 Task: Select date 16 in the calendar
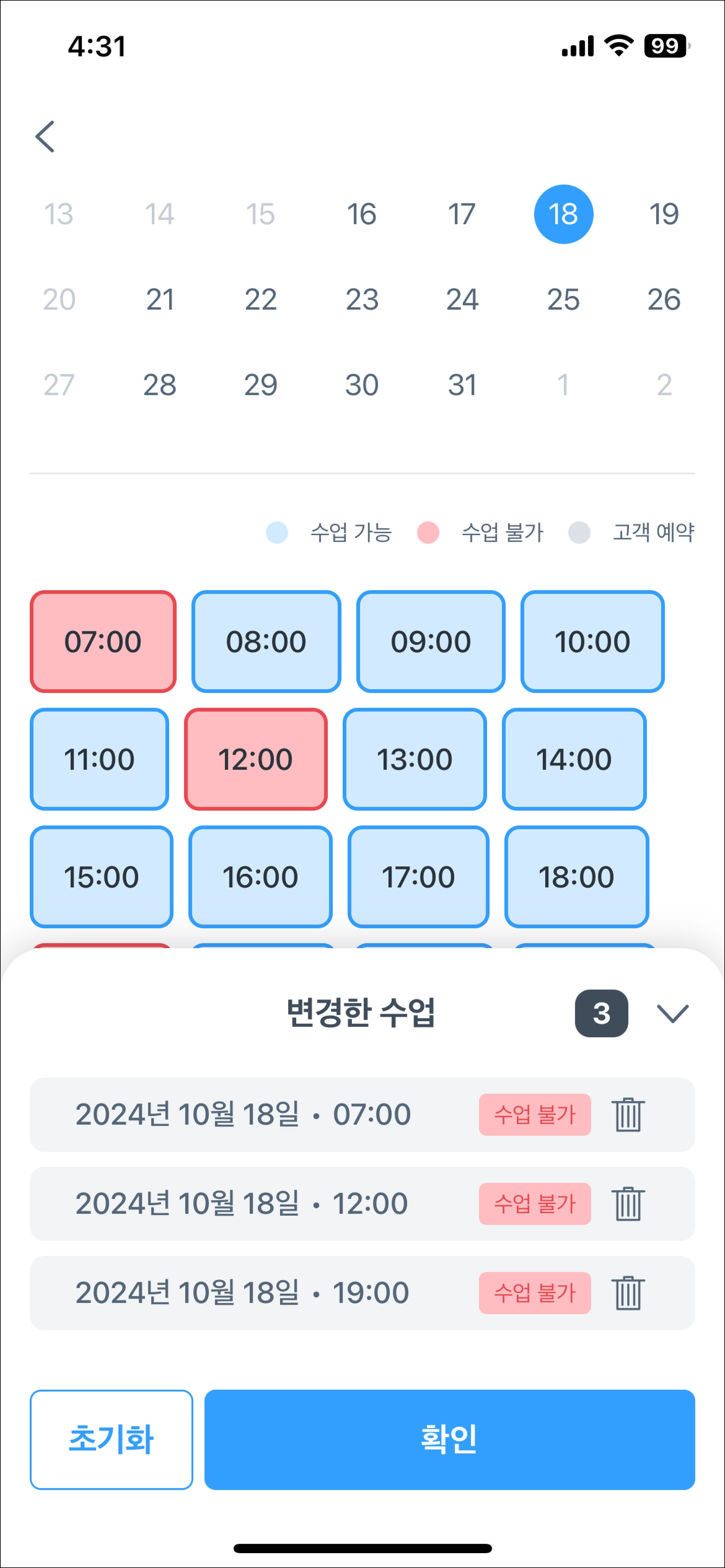pyautogui.click(x=361, y=214)
